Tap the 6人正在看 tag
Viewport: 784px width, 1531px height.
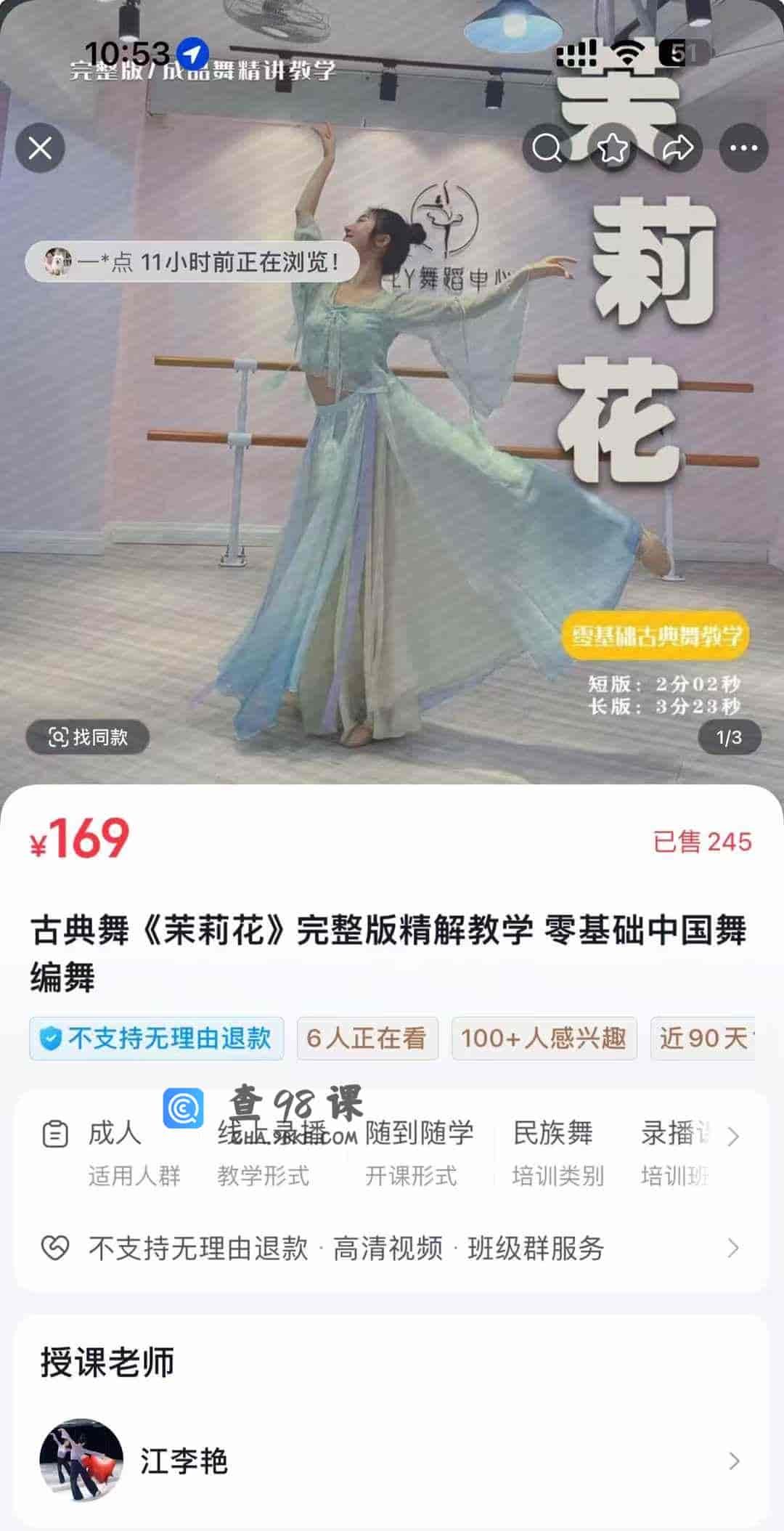tap(367, 1039)
